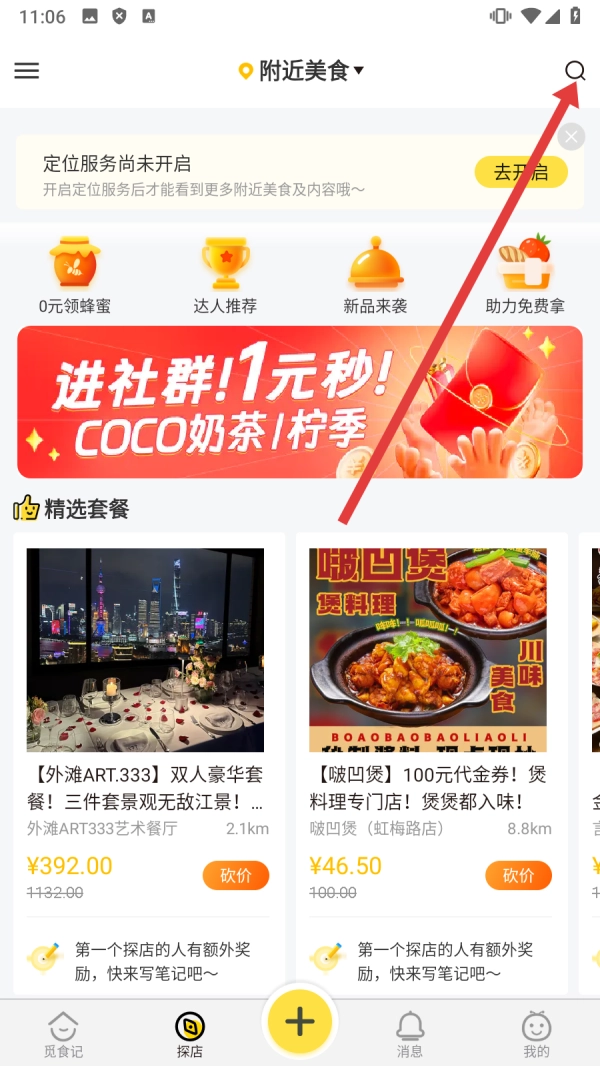600x1066 pixels.
Task: Switch to the 探店 tab
Action: coord(189,1033)
